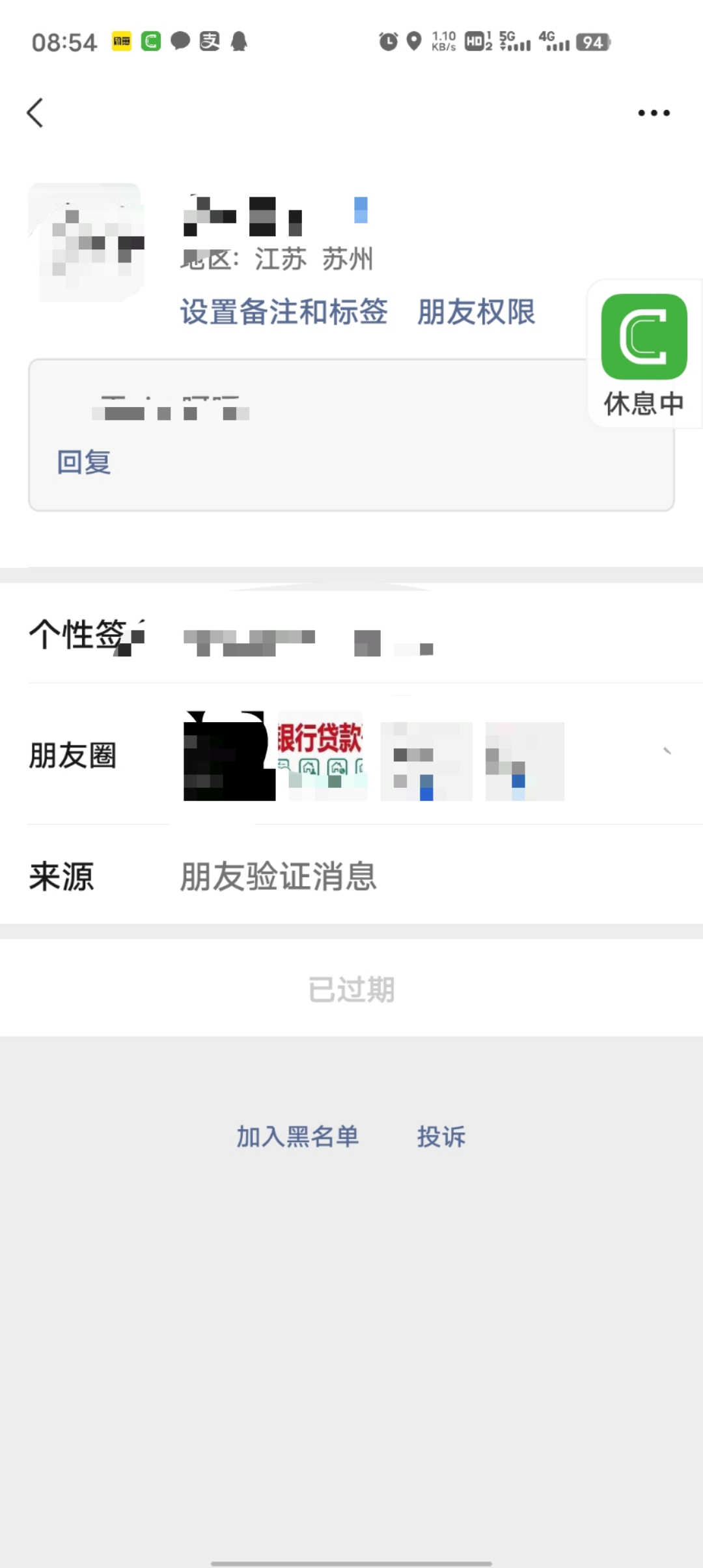This screenshot has width=703, height=1568.
Task: Tap the floating 休息中 widget
Action: tap(644, 354)
